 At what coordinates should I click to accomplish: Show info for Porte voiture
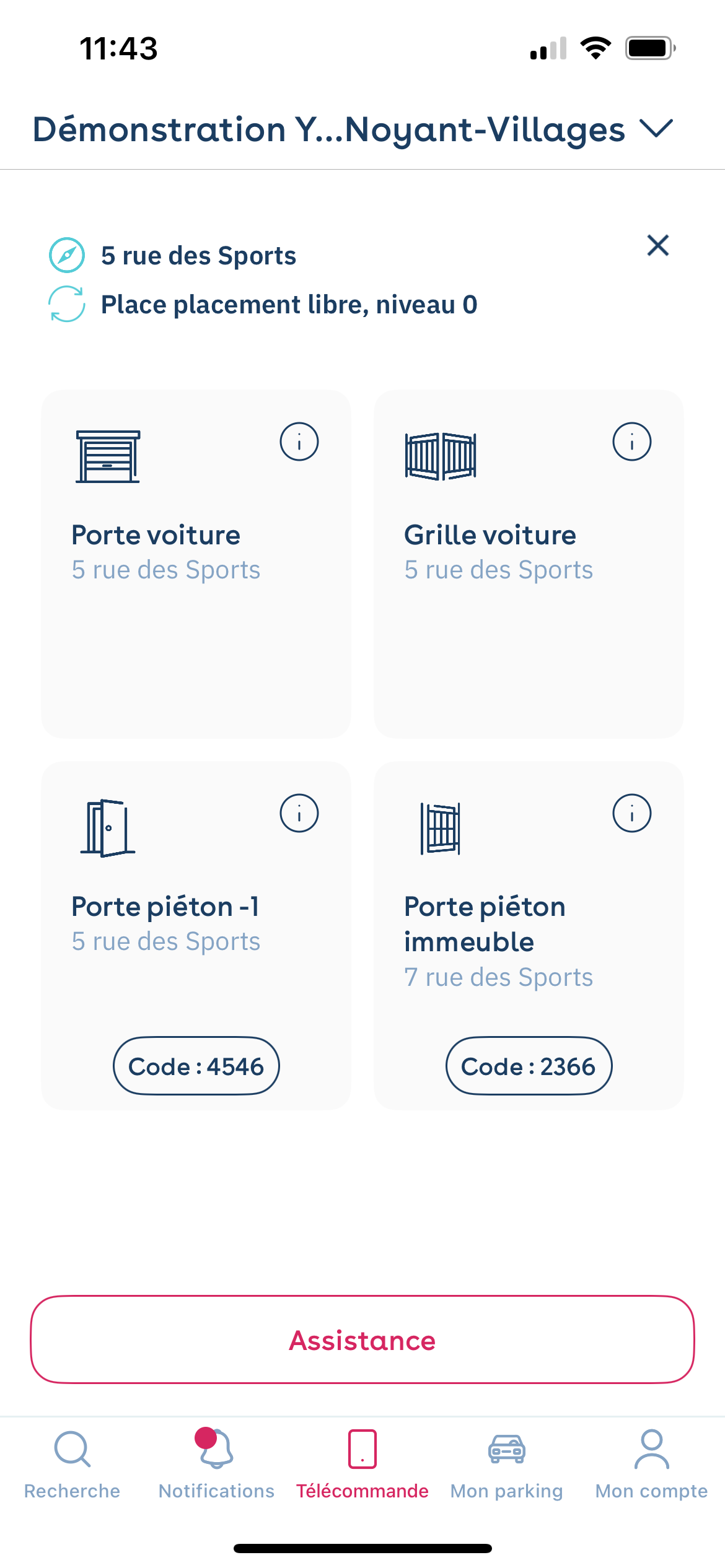[x=299, y=442]
